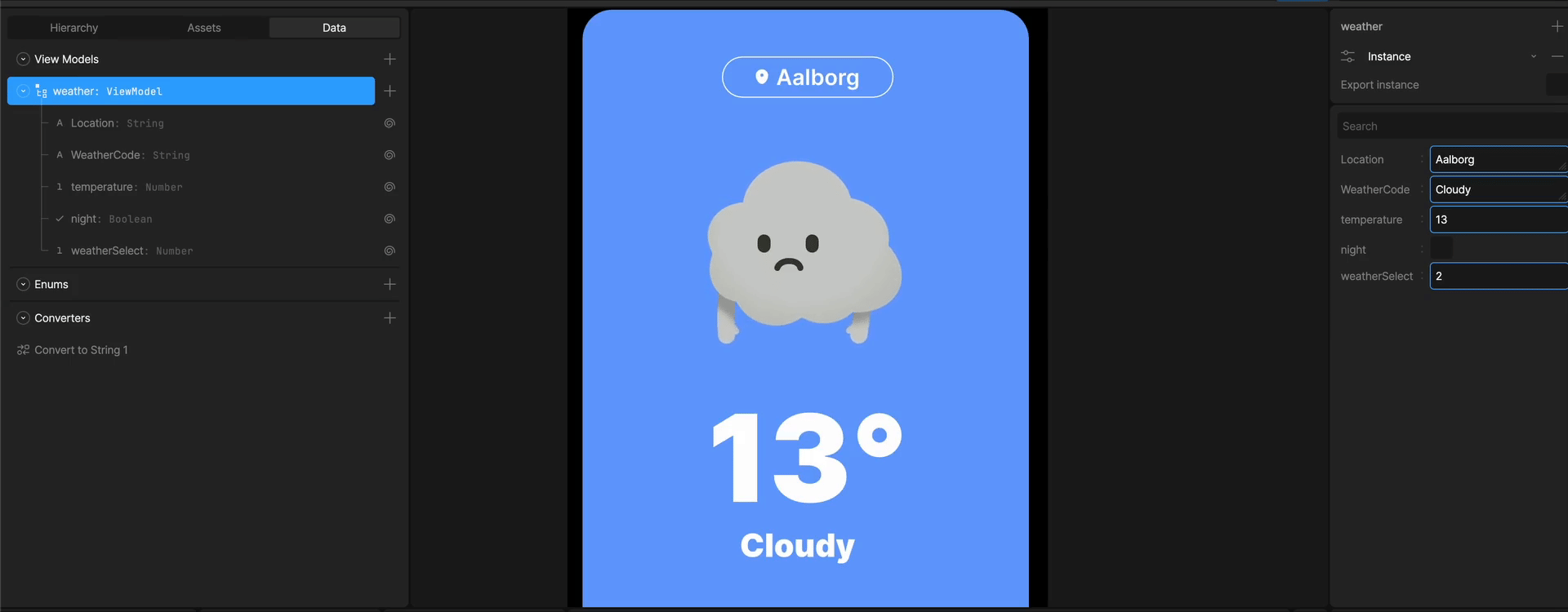The height and width of the screenshot is (612, 1568).
Task: Select the WeatherCode String property
Action: point(130,155)
